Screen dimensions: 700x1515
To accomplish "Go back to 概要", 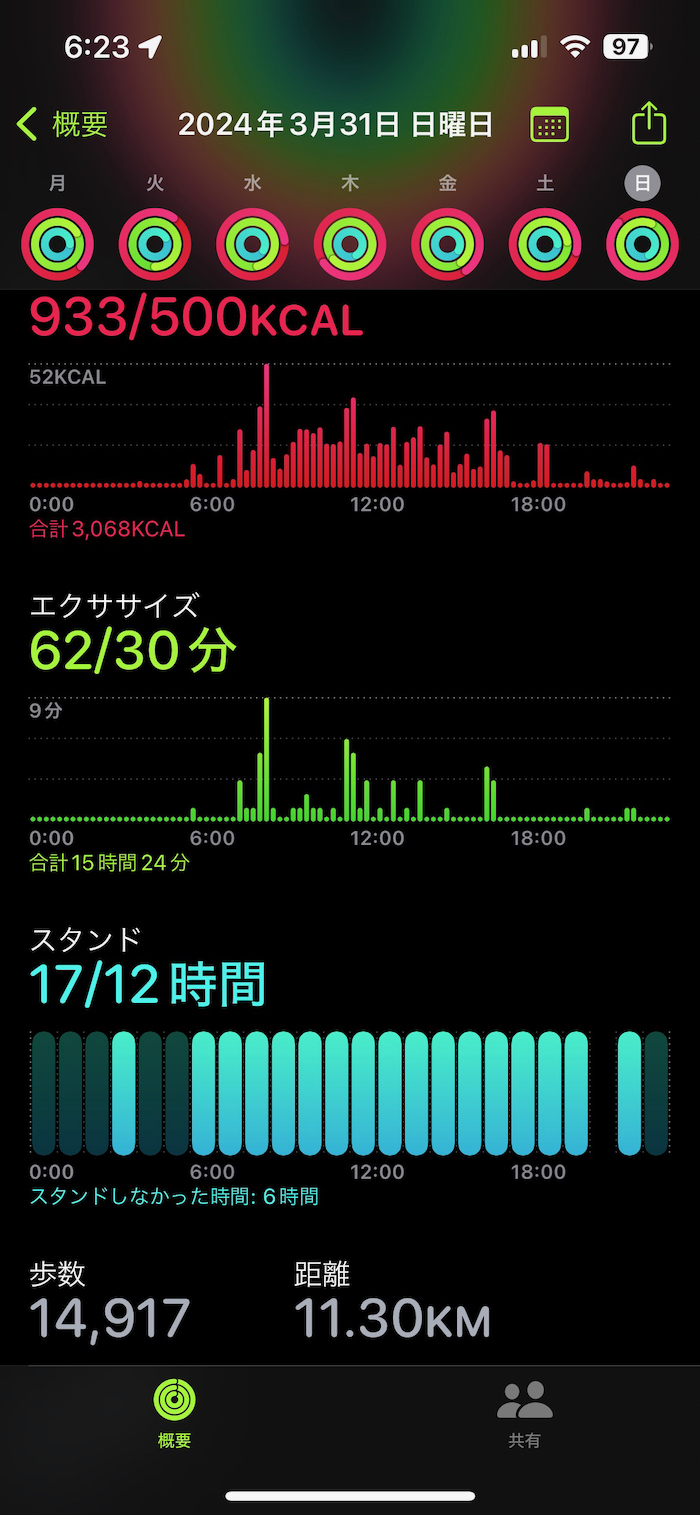I will pos(63,125).
